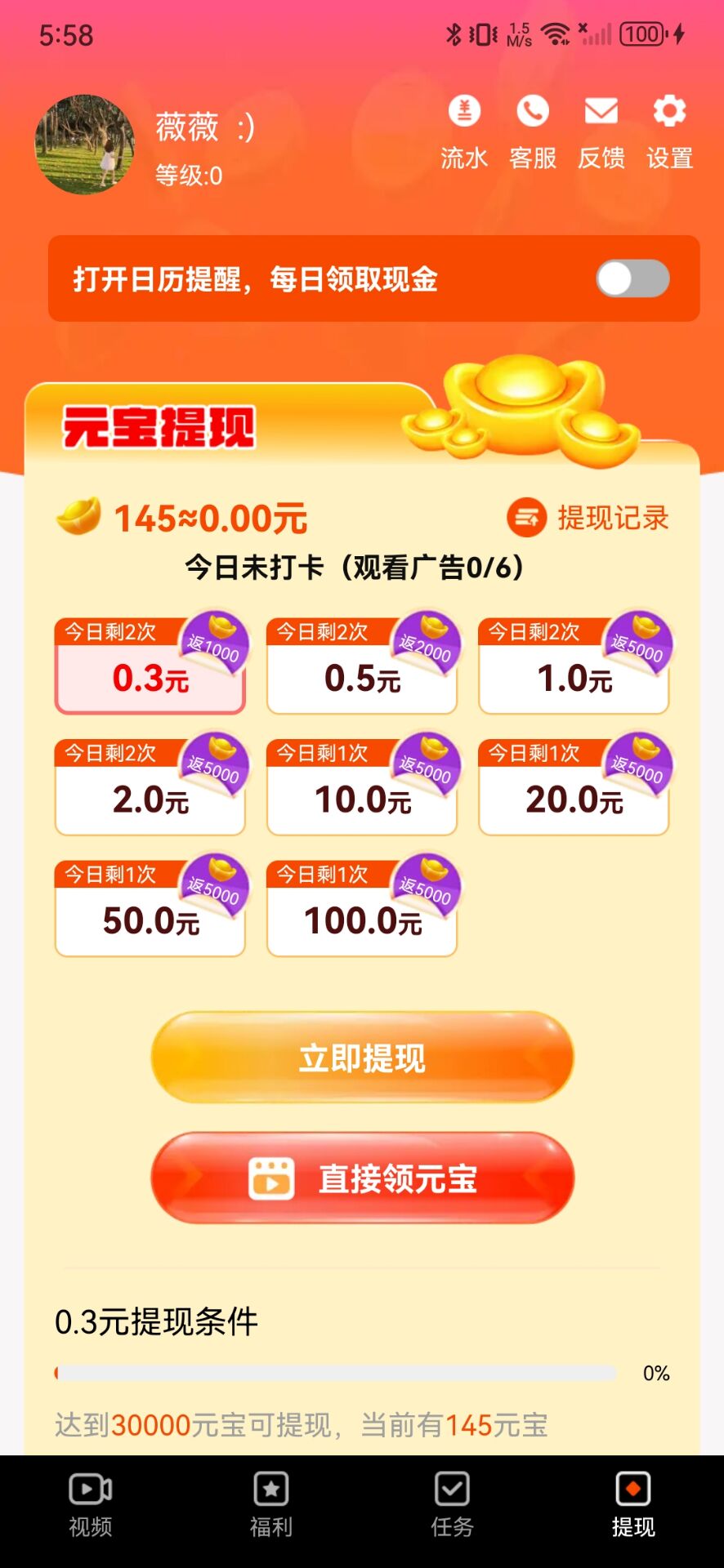Screen dimensions: 724x1568
Task: Open the 流水 transaction history
Action: click(464, 131)
